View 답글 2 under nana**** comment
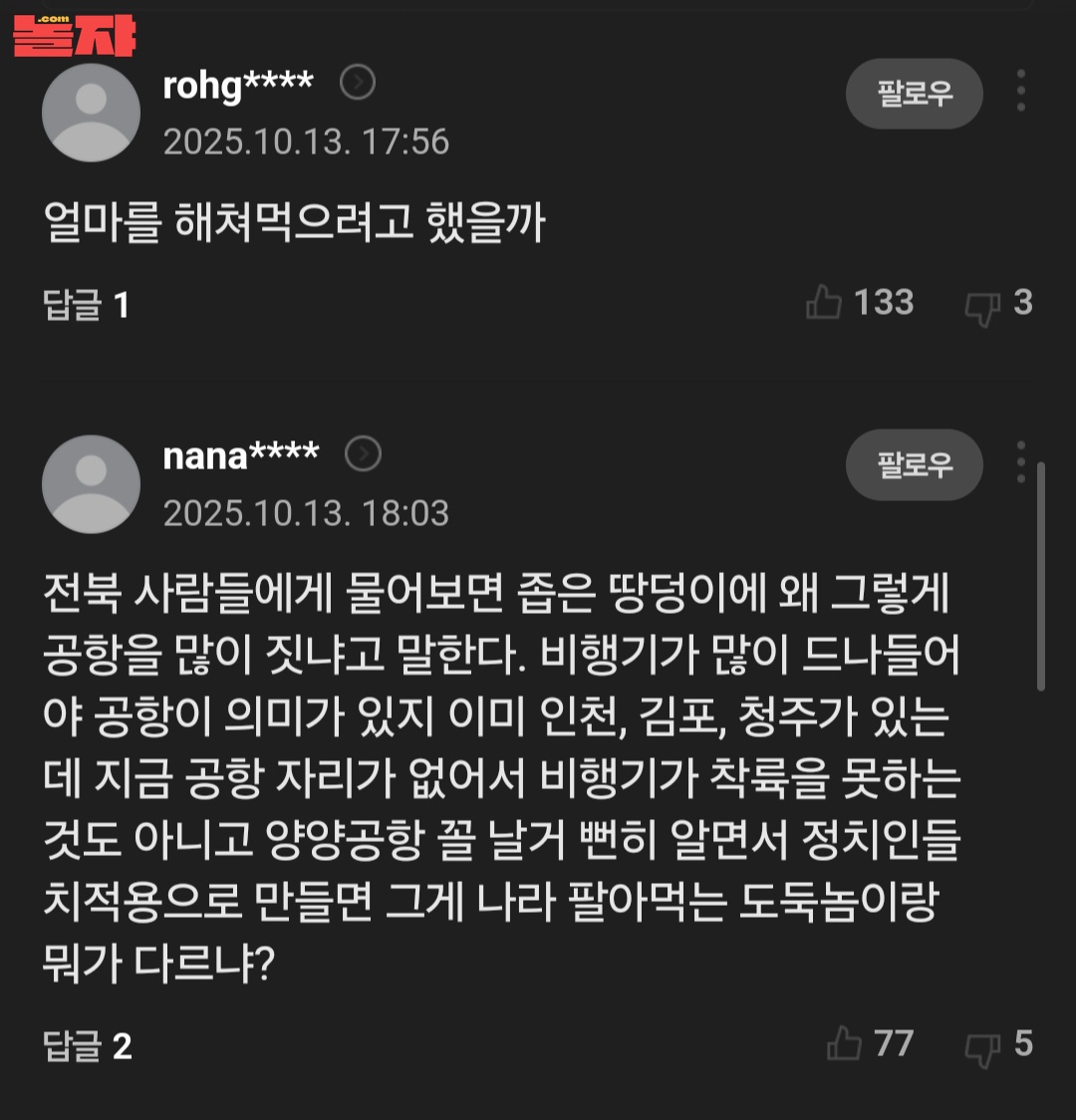 87,1045
